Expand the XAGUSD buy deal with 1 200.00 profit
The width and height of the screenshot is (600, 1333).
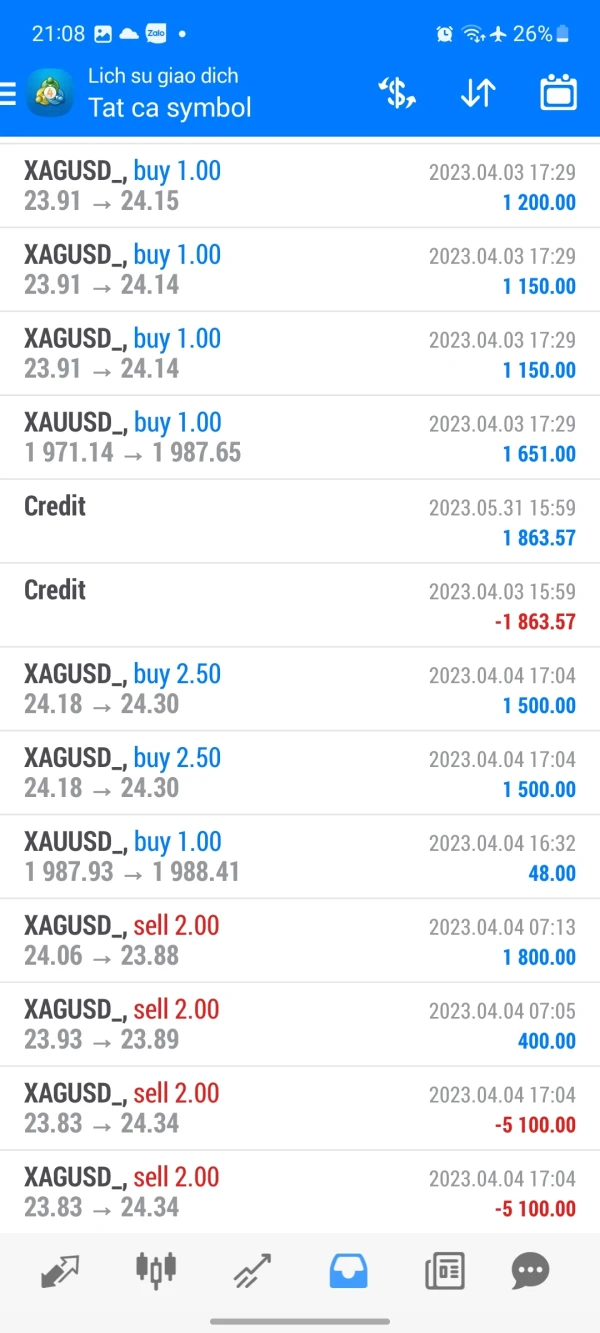300,186
